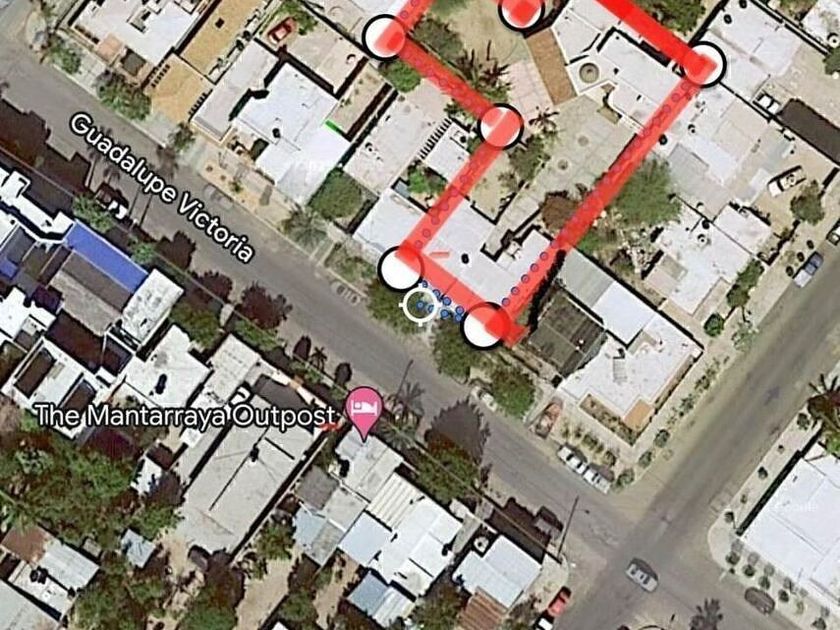Open The Mantarraya Outpost hotel pin
840x630 pixels.
click(365, 411)
